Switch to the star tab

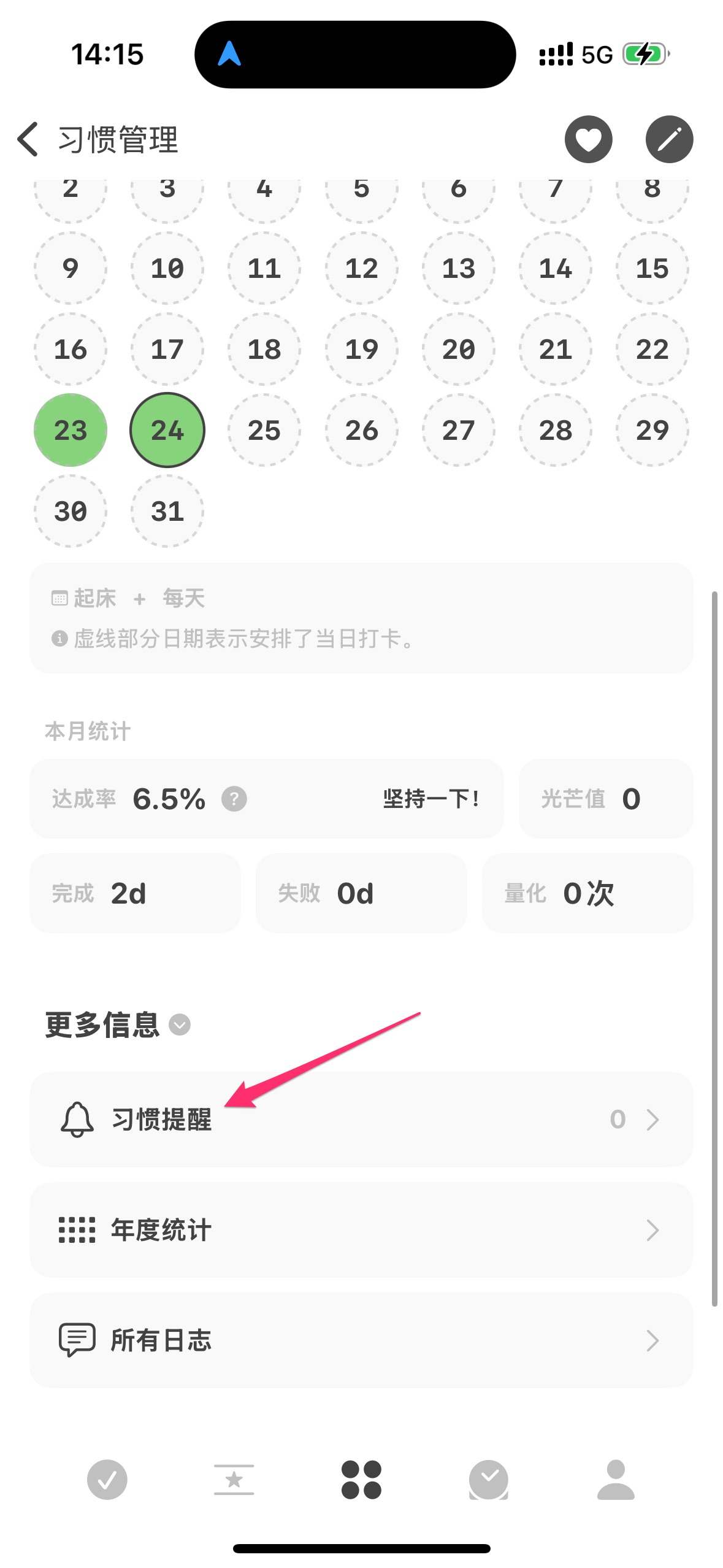[234, 1480]
